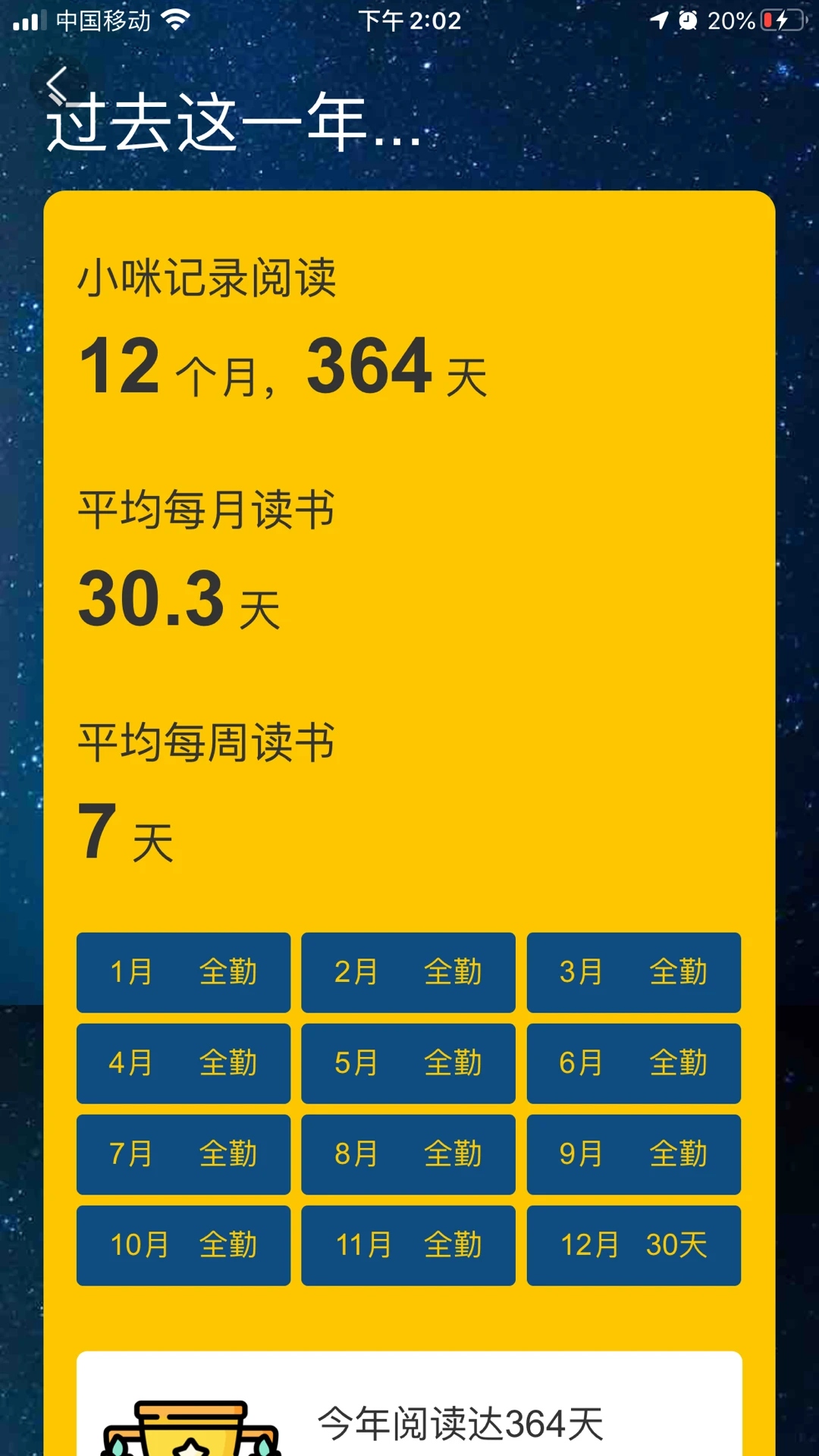Open the 今年阅读达364天 achievement card
Viewport: 819px width, 1456px height.
[x=409, y=1404]
